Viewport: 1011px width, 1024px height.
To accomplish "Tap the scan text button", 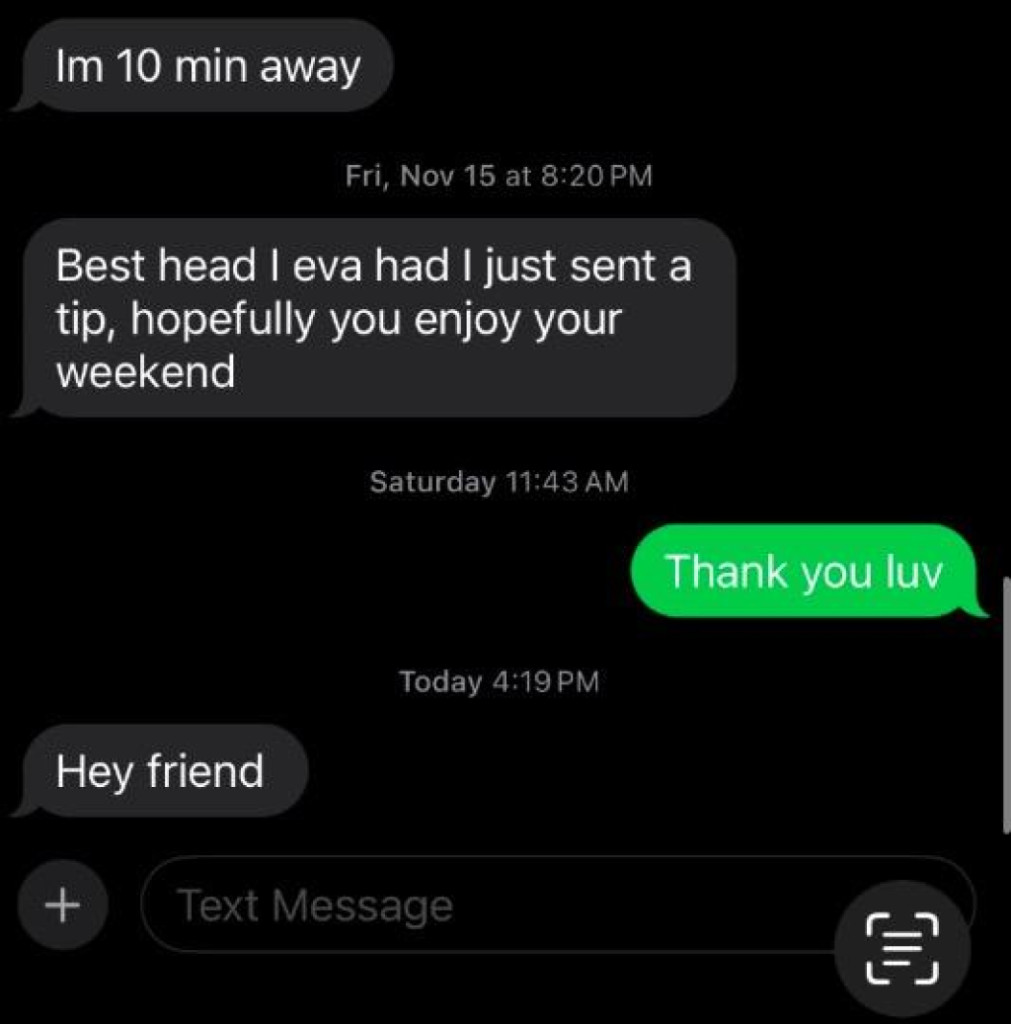I will (x=901, y=947).
